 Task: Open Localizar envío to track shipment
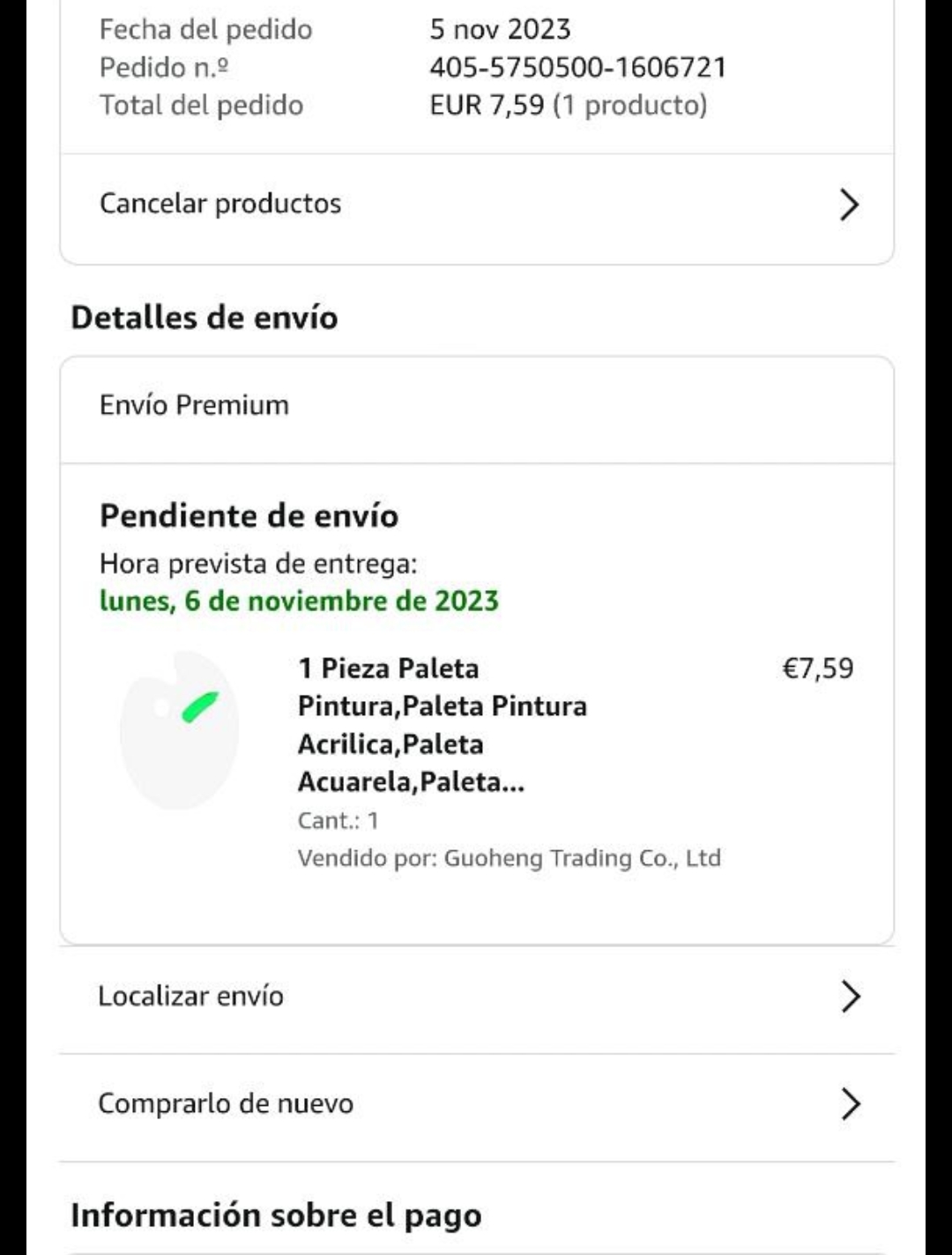point(476,997)
